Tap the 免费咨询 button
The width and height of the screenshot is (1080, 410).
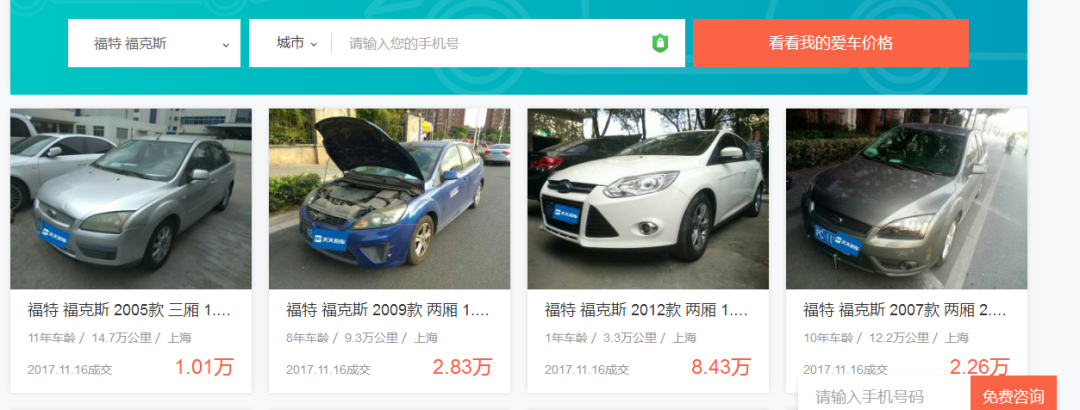pos(1013,396)
